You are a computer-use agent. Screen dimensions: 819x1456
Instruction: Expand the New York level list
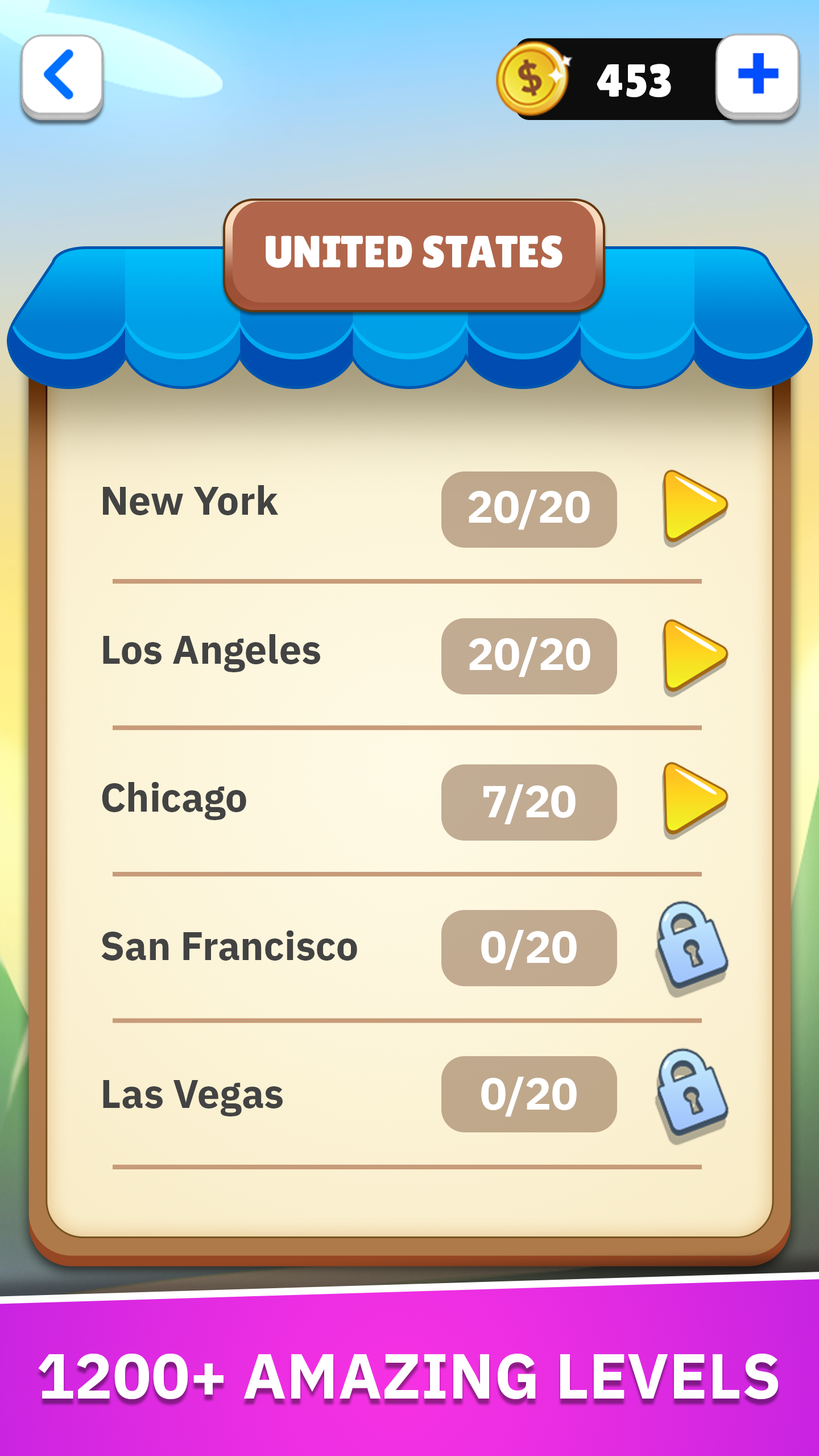189,503
